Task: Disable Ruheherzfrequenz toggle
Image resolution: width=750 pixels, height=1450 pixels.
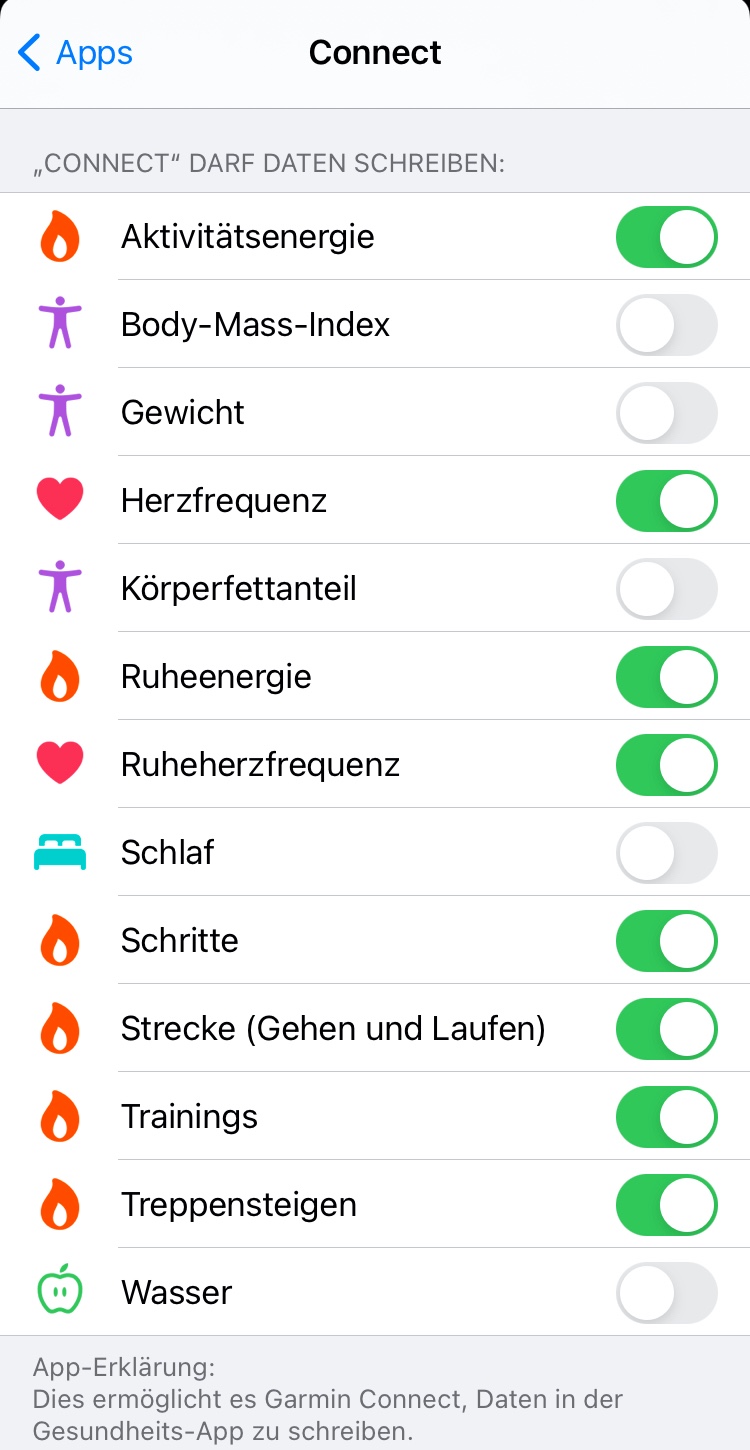Action: [666, 765]
